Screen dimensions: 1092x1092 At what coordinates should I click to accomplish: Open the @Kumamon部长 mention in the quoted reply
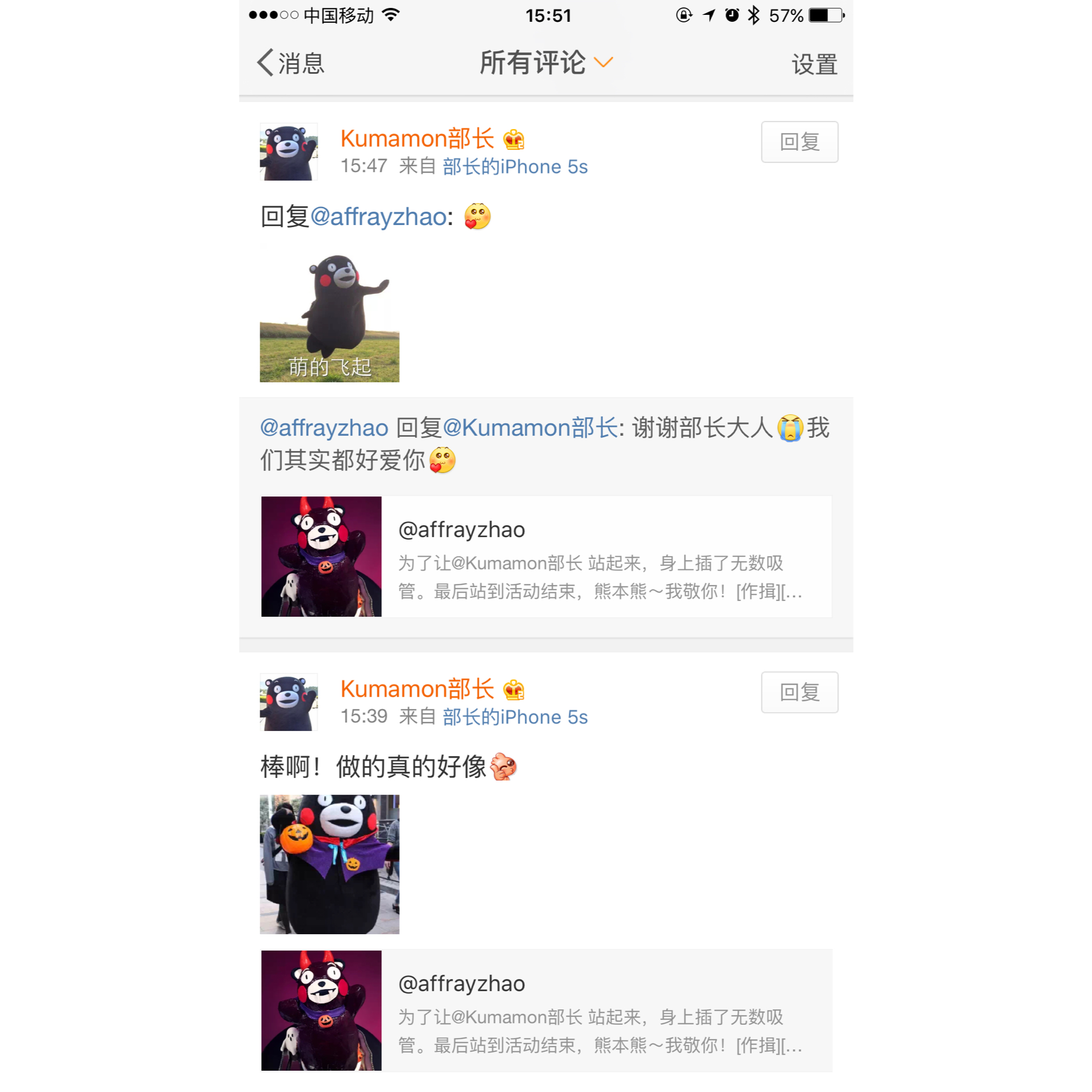(529, 428)
